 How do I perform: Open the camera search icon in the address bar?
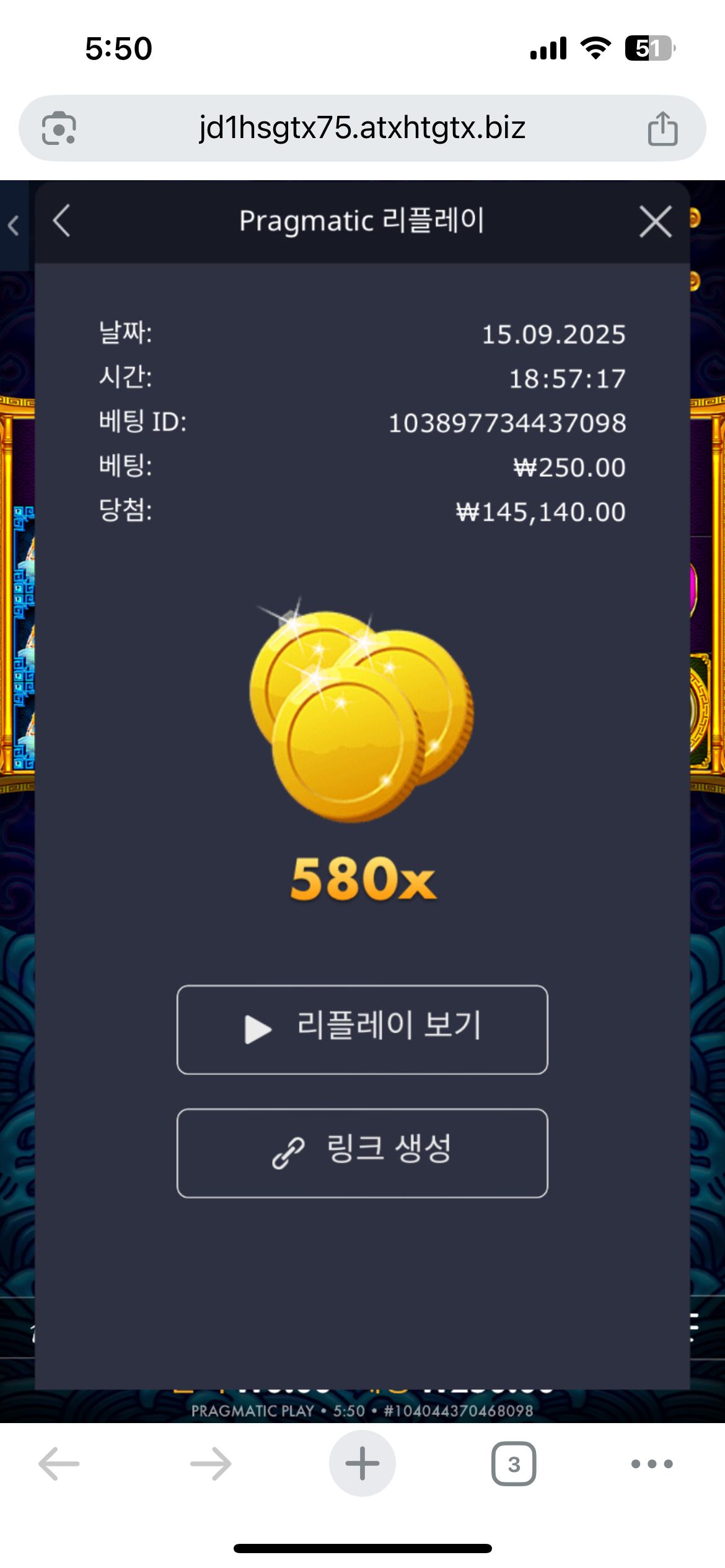59,129
